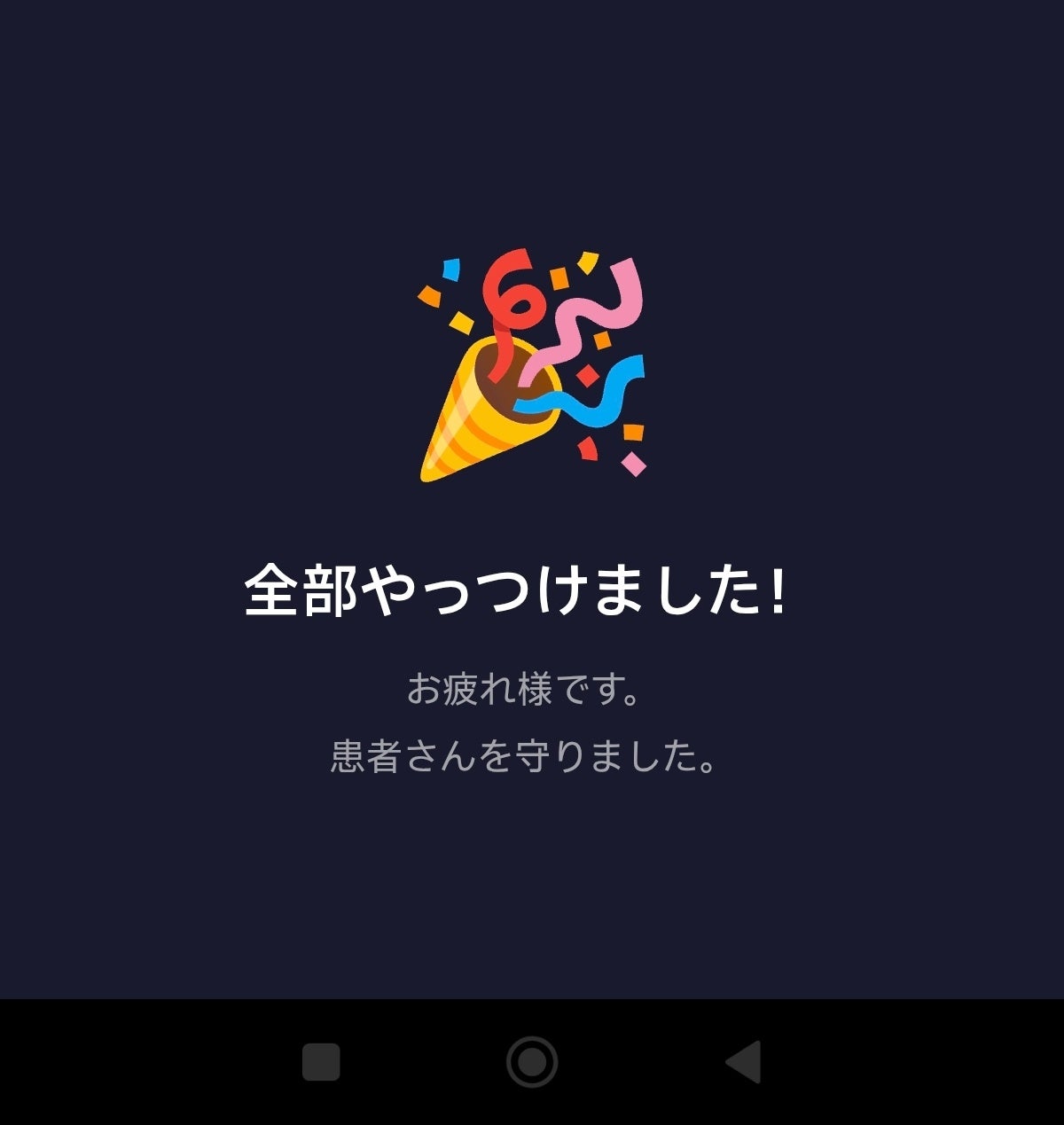Open recent apps with the square button

[x=321, y=1061]
